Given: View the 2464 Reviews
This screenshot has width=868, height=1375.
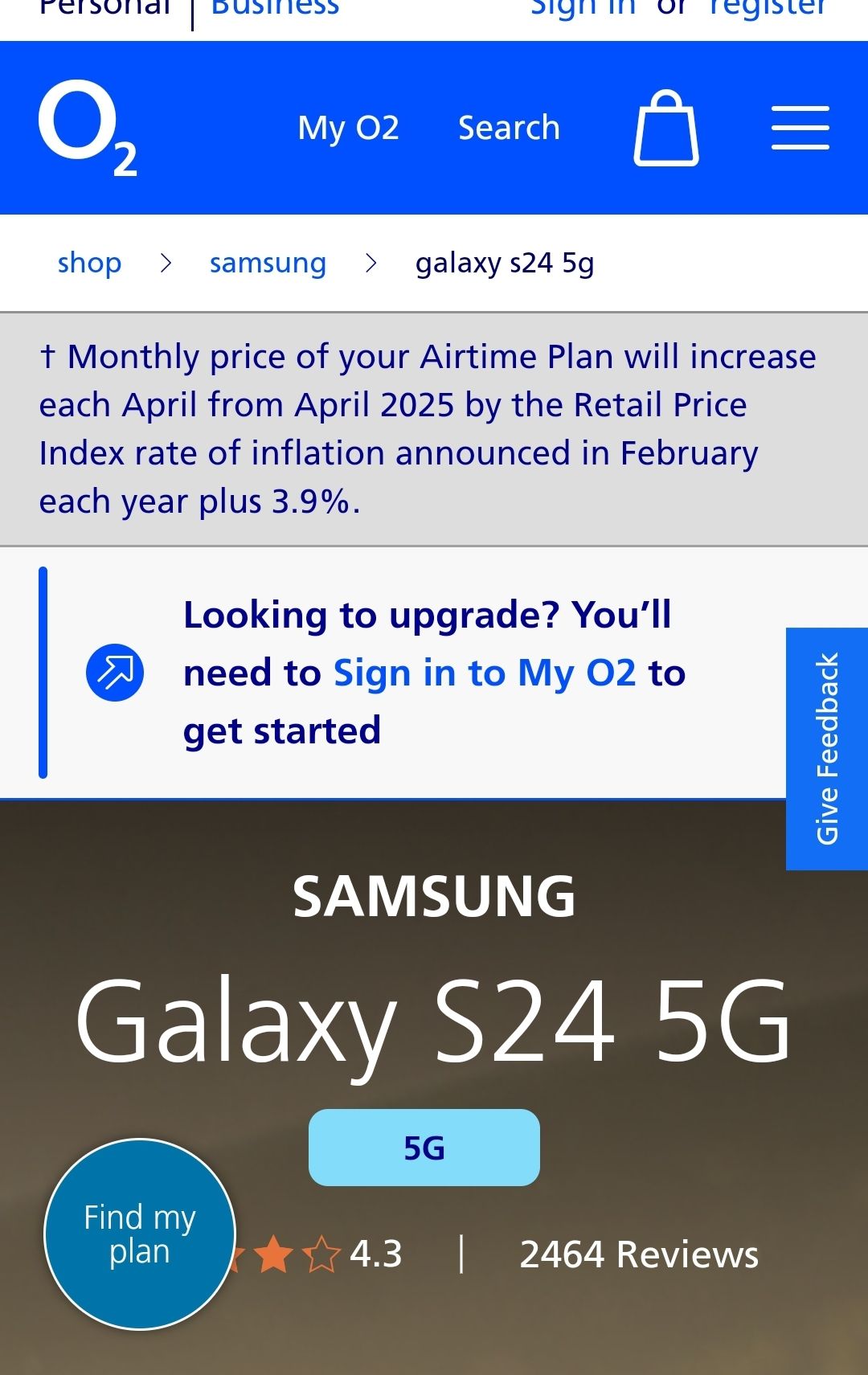Looking at the screenshot, I should (x=638, y=1252).
